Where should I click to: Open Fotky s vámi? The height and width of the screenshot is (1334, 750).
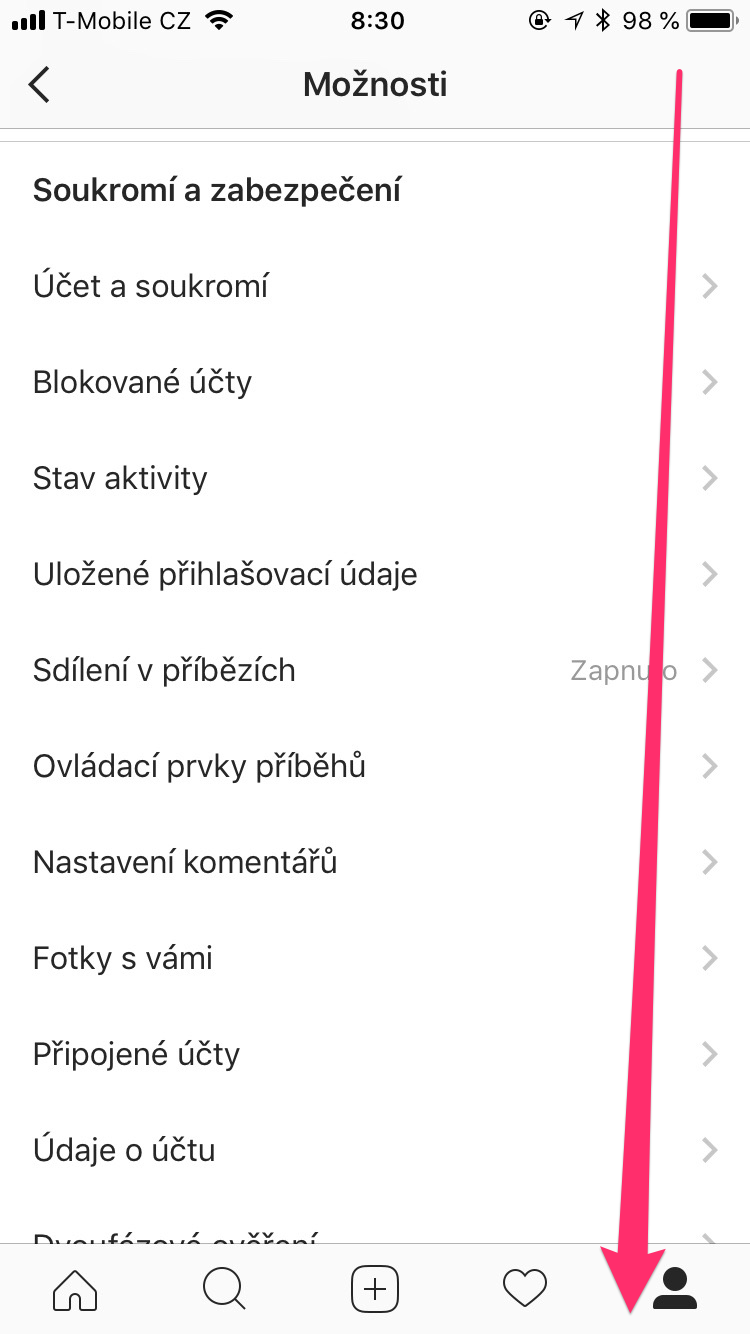tap(375, 959)
